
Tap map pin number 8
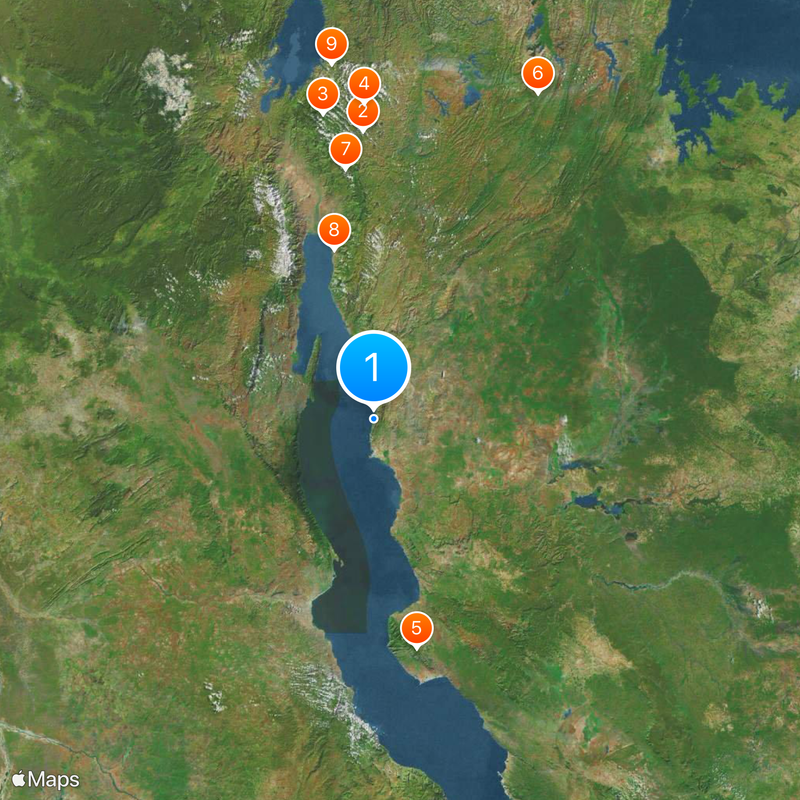pos(334,231)
